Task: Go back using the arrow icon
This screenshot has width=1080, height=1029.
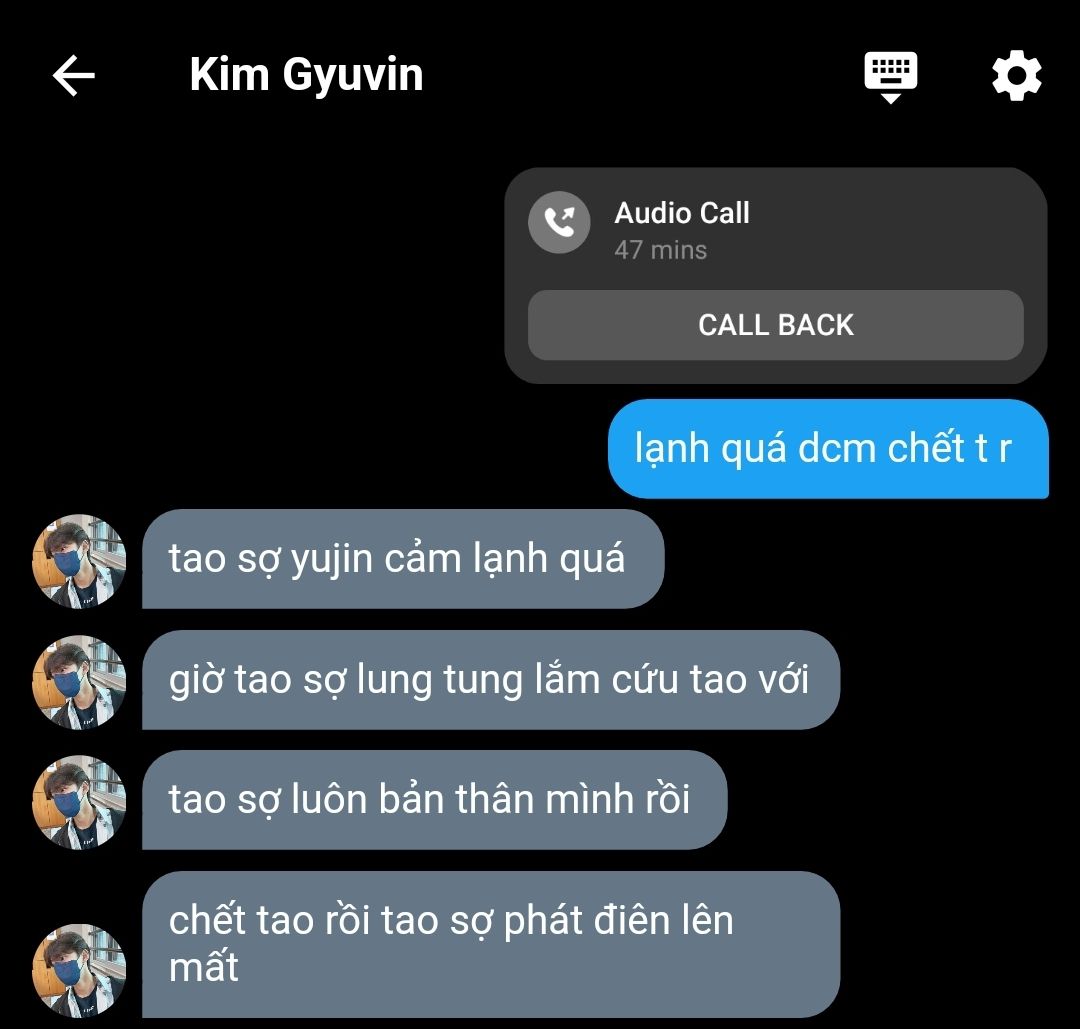Action: [73, 76]
